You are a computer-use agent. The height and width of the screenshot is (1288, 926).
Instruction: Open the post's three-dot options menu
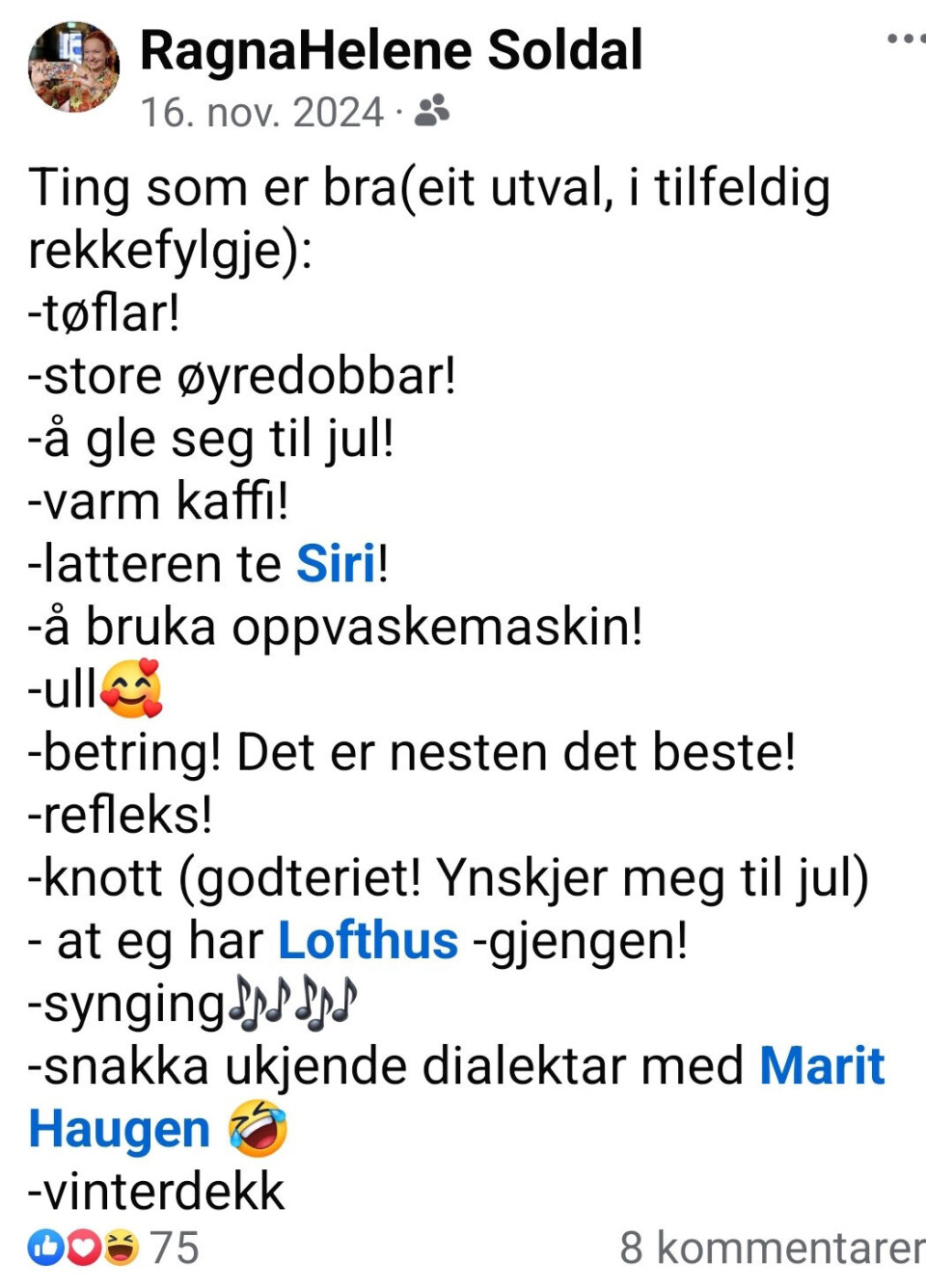(x=905, y=40)
